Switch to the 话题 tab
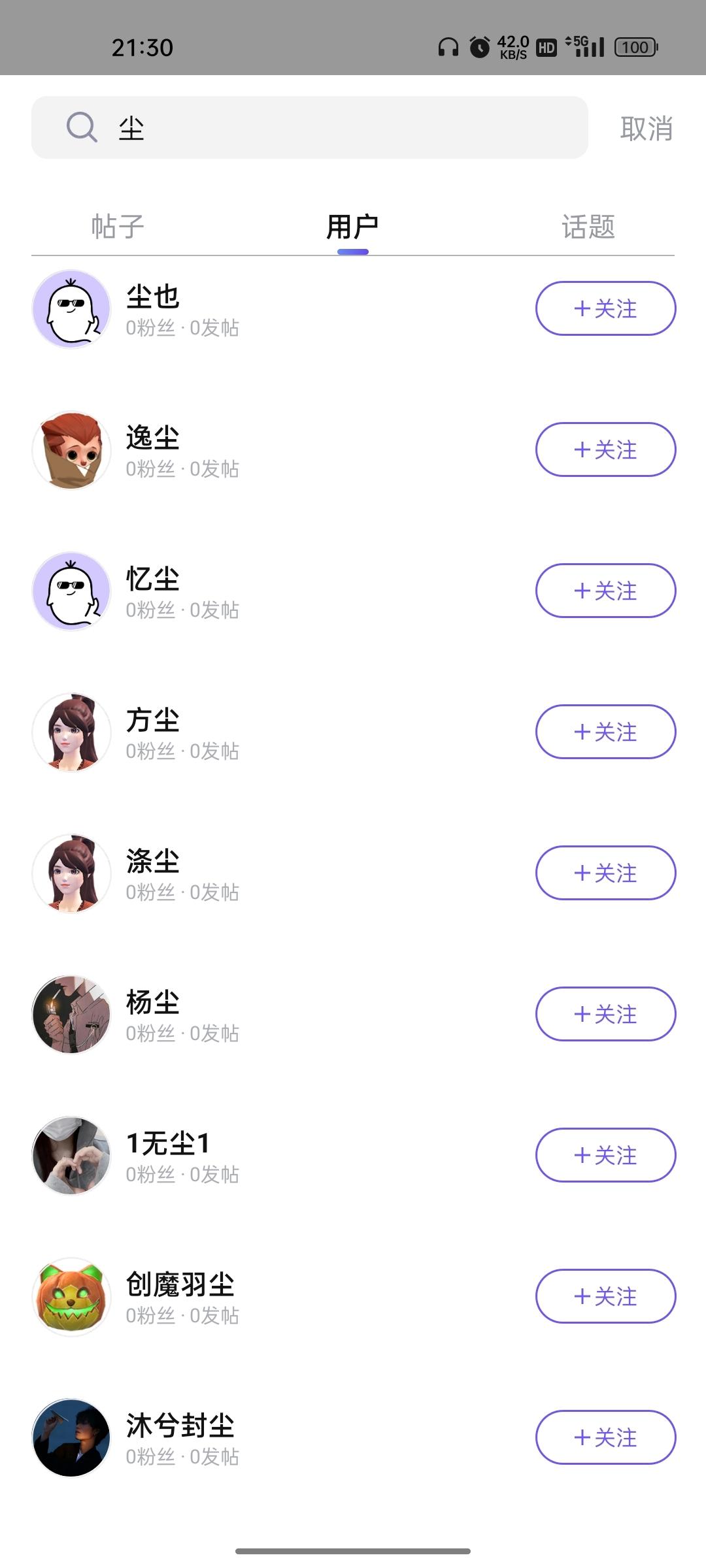Screen dimensions: 706x1568 pos(588,227)
